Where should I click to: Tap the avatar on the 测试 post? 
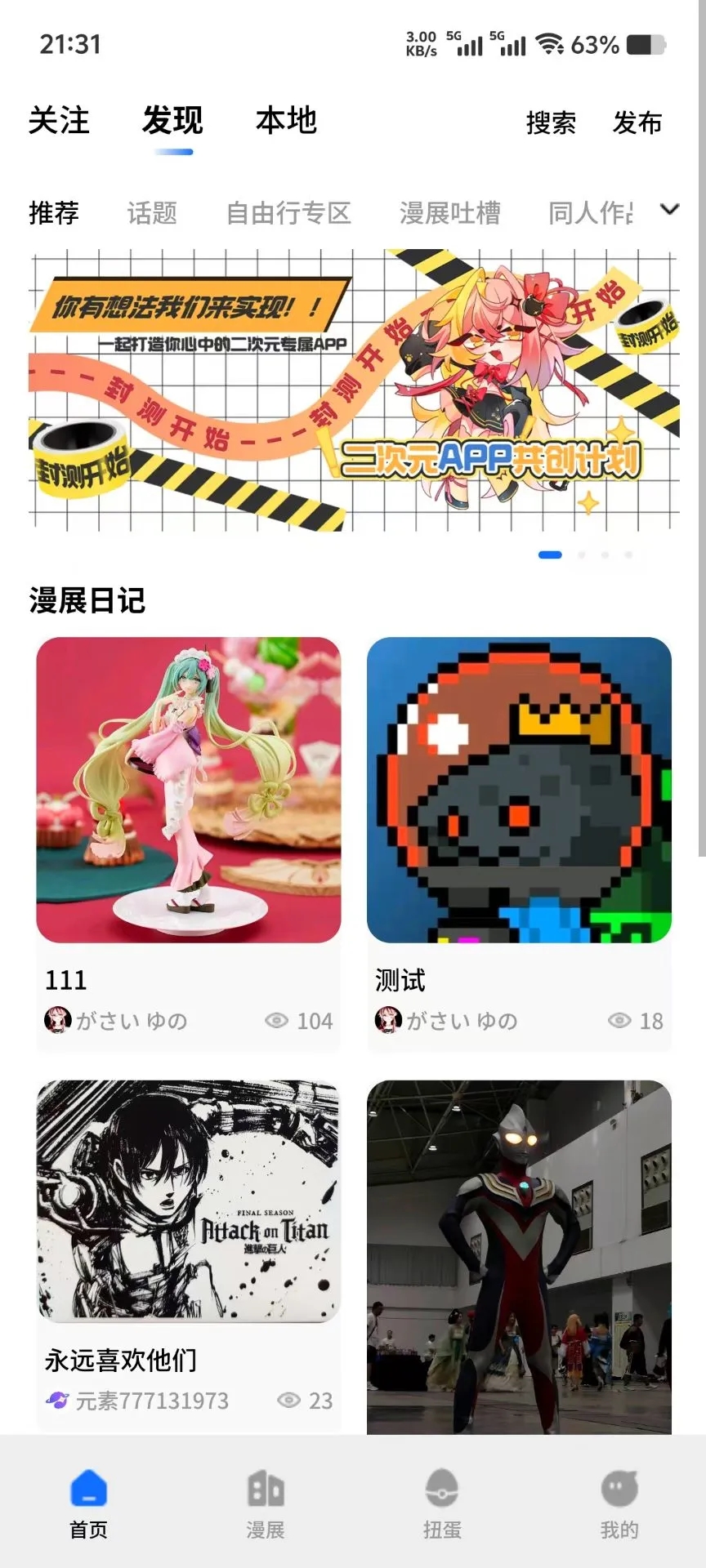pyautogui.click(x=387, y=1020)
